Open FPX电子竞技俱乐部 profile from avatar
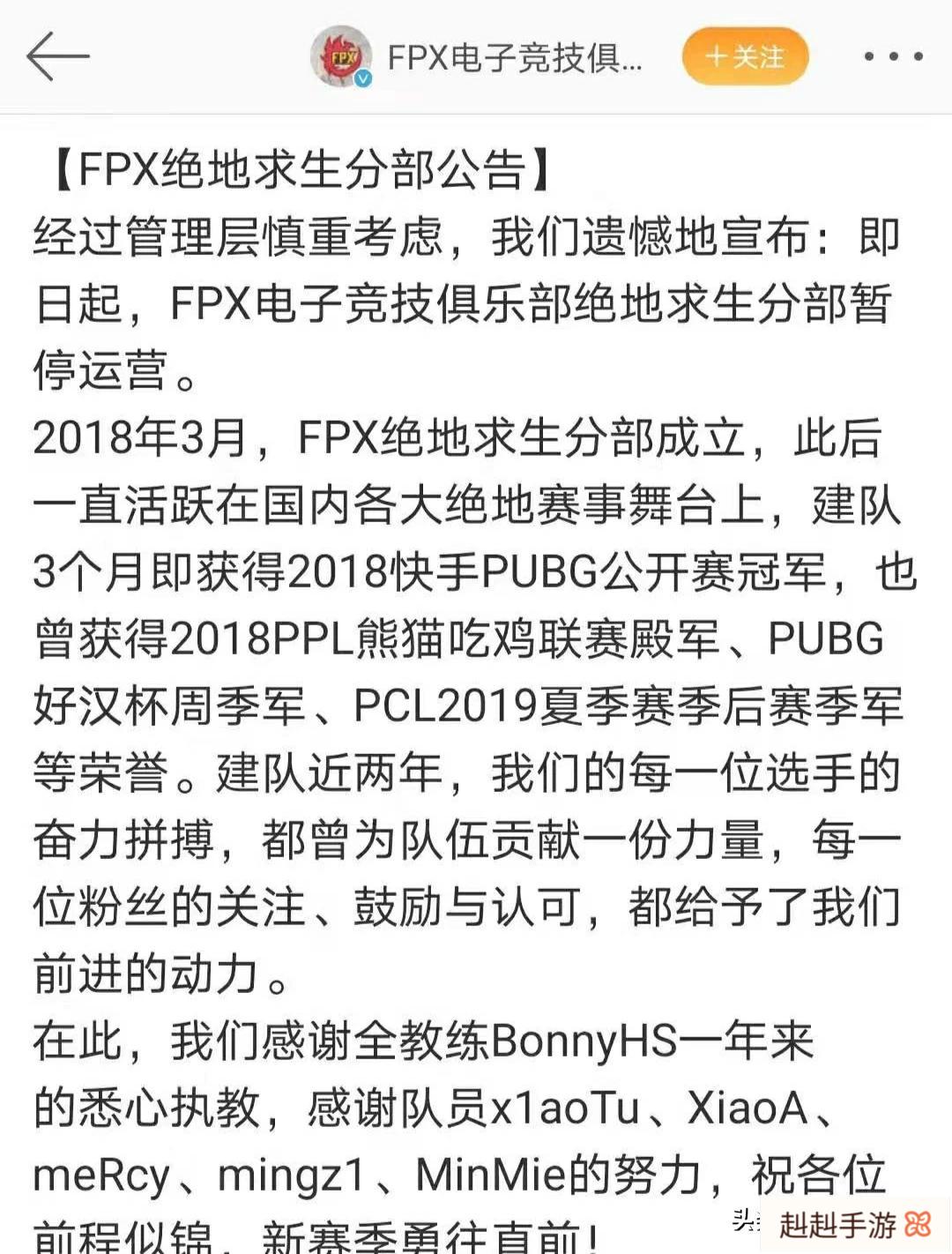The height and width of the screenshot is (1254, 952). 341,56
